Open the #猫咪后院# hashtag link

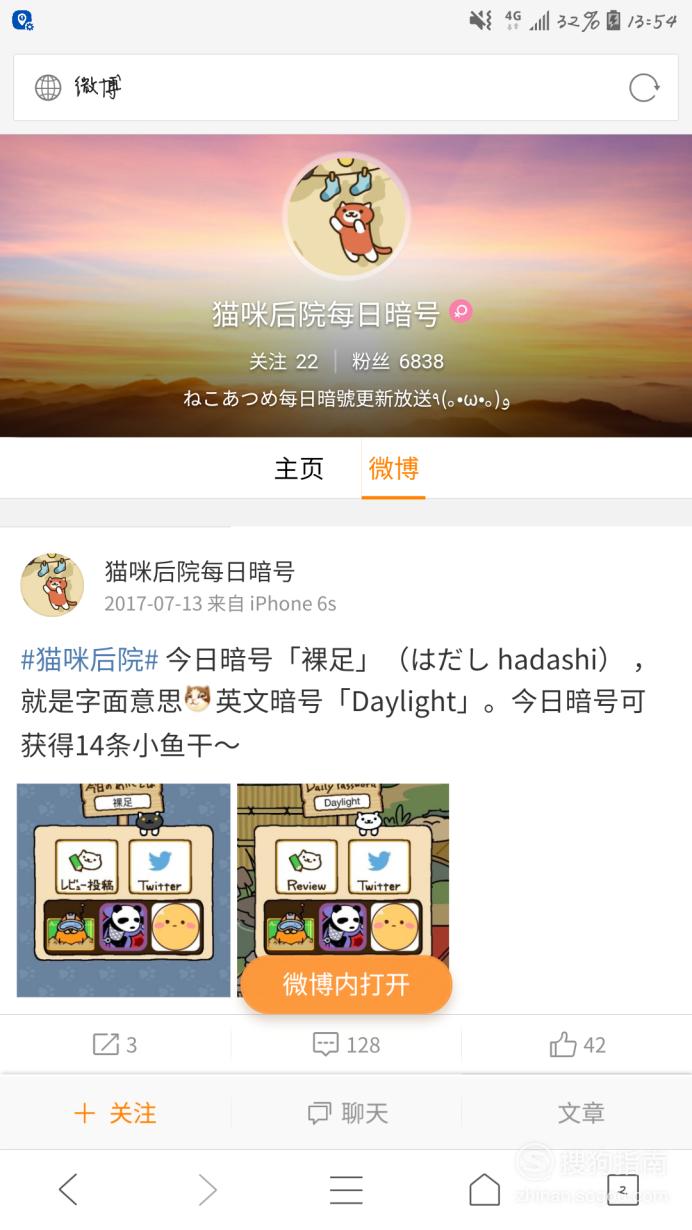pos(90,660)
